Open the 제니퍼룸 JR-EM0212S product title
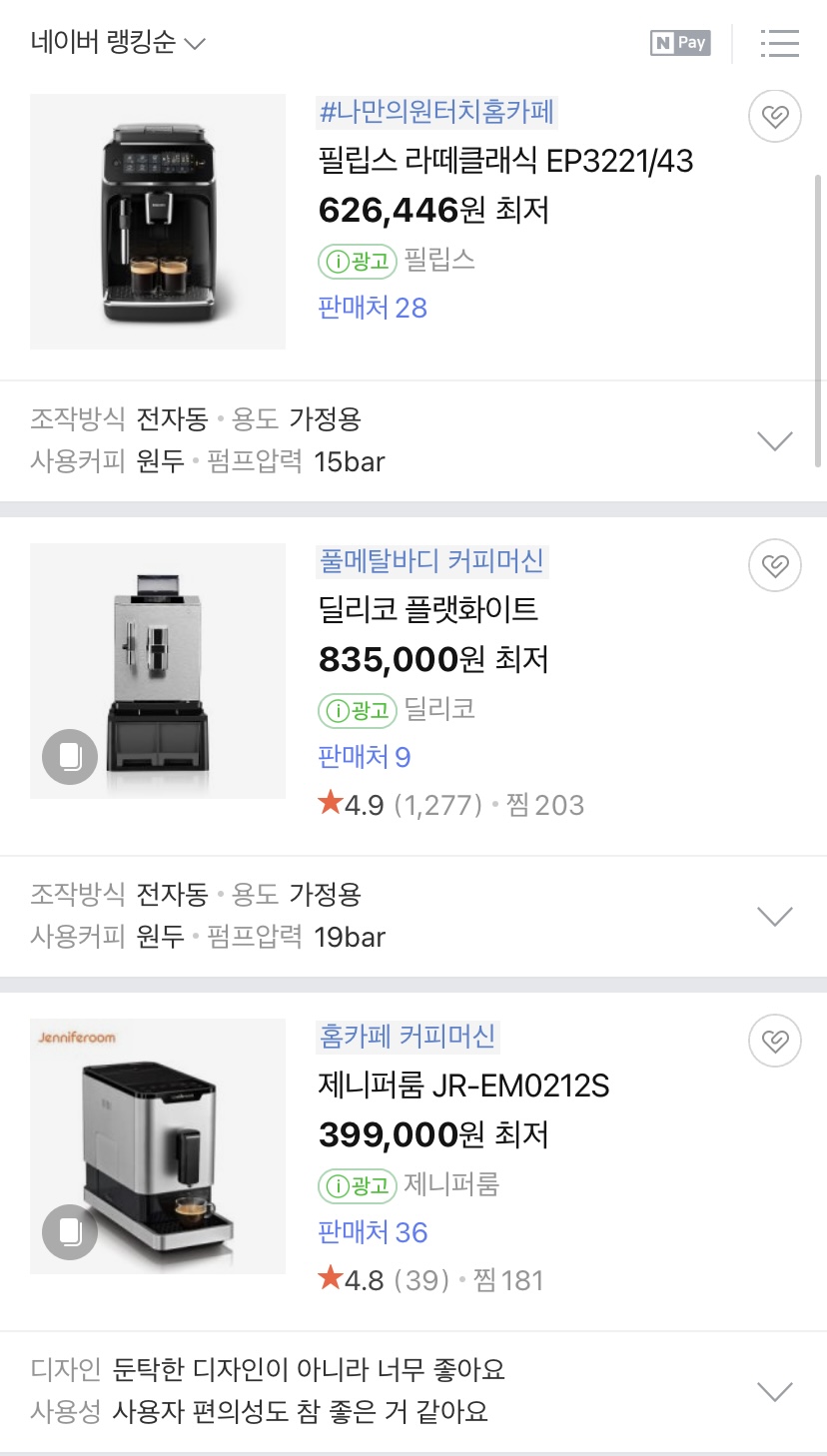Image resolution: width=827 pixels, height=1456 pixels. (463, 1085)
